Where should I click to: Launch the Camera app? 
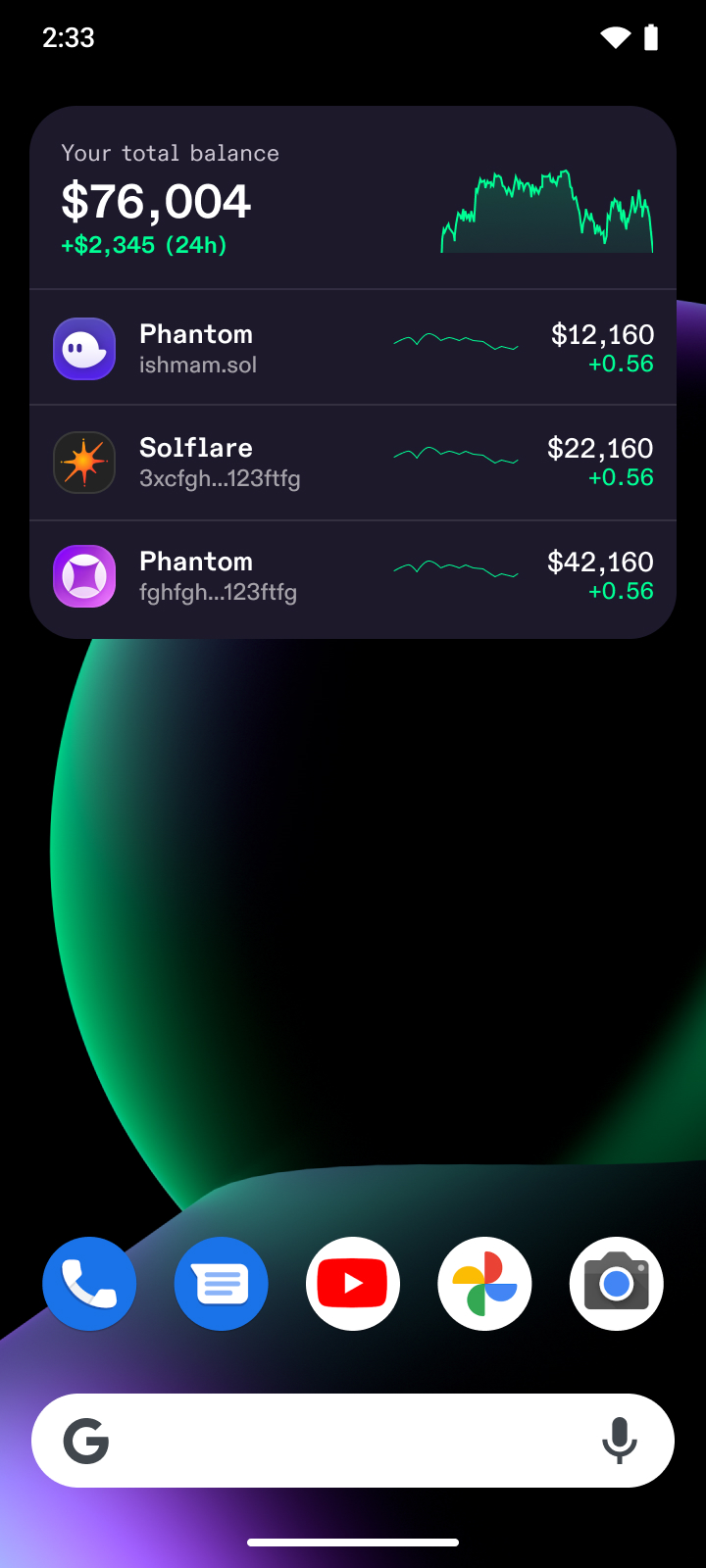616,1284
